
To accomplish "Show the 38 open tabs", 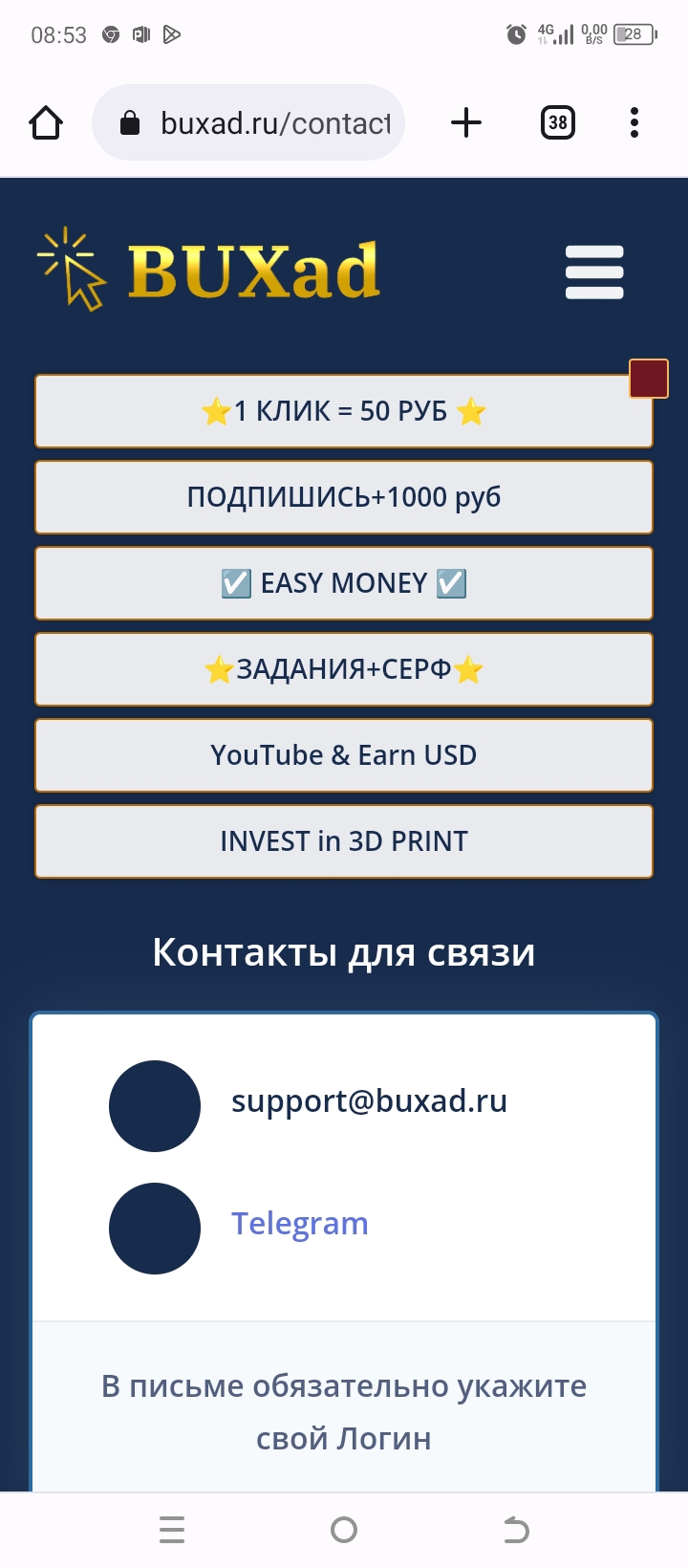I will [x=558, y=123].
